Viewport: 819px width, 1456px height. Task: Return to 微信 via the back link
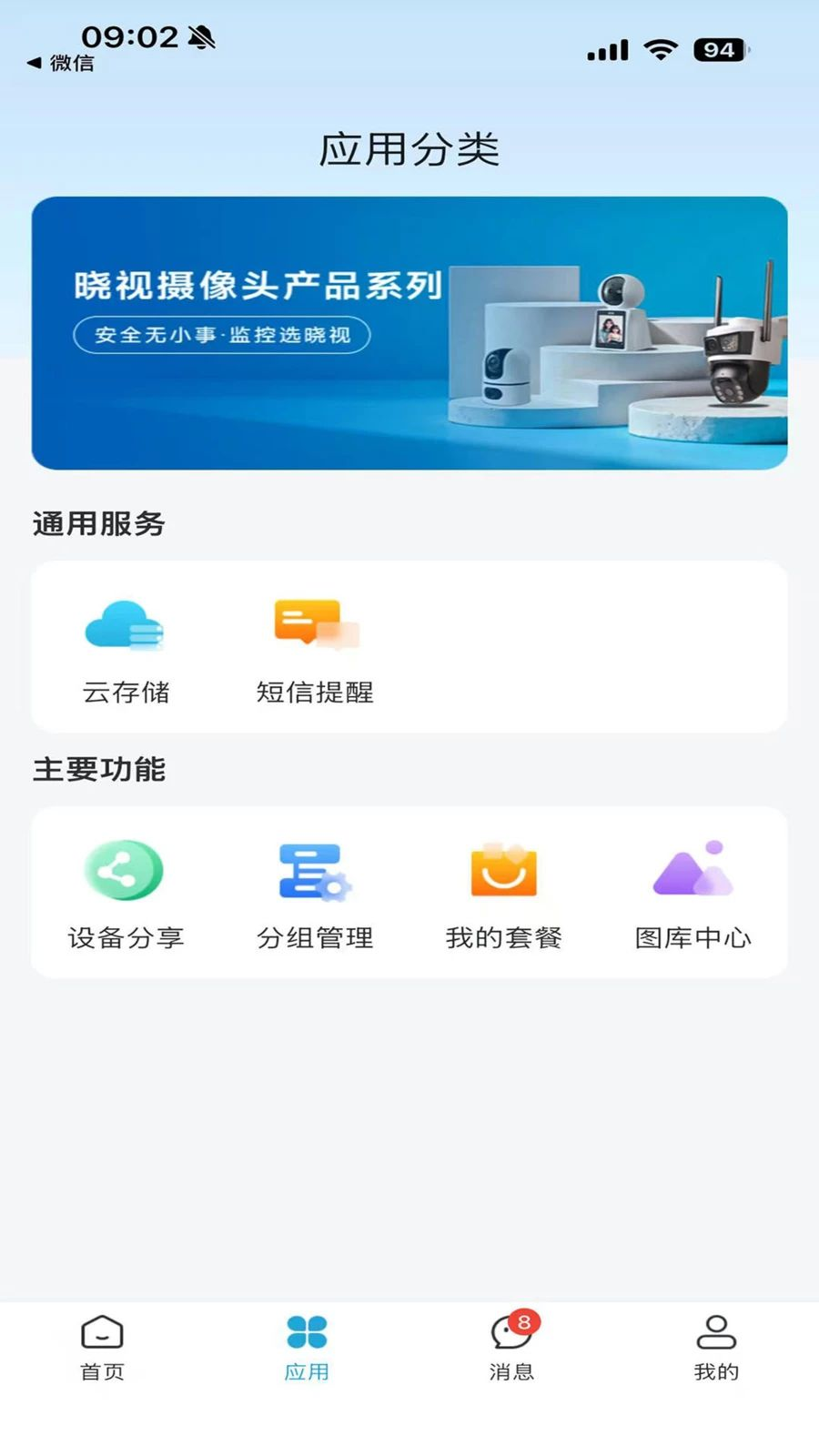coord(62,63)
